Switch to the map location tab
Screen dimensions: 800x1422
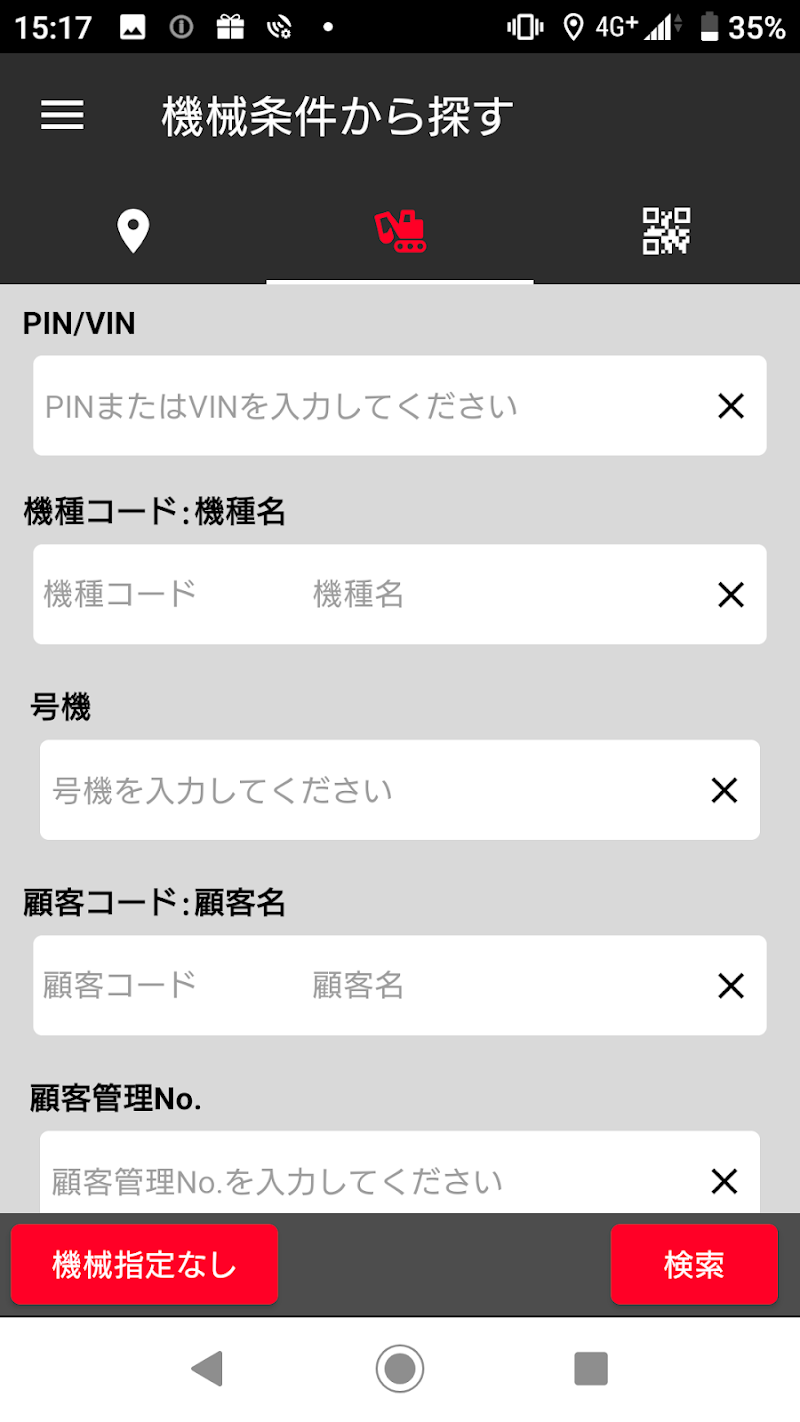coord(133,231)
